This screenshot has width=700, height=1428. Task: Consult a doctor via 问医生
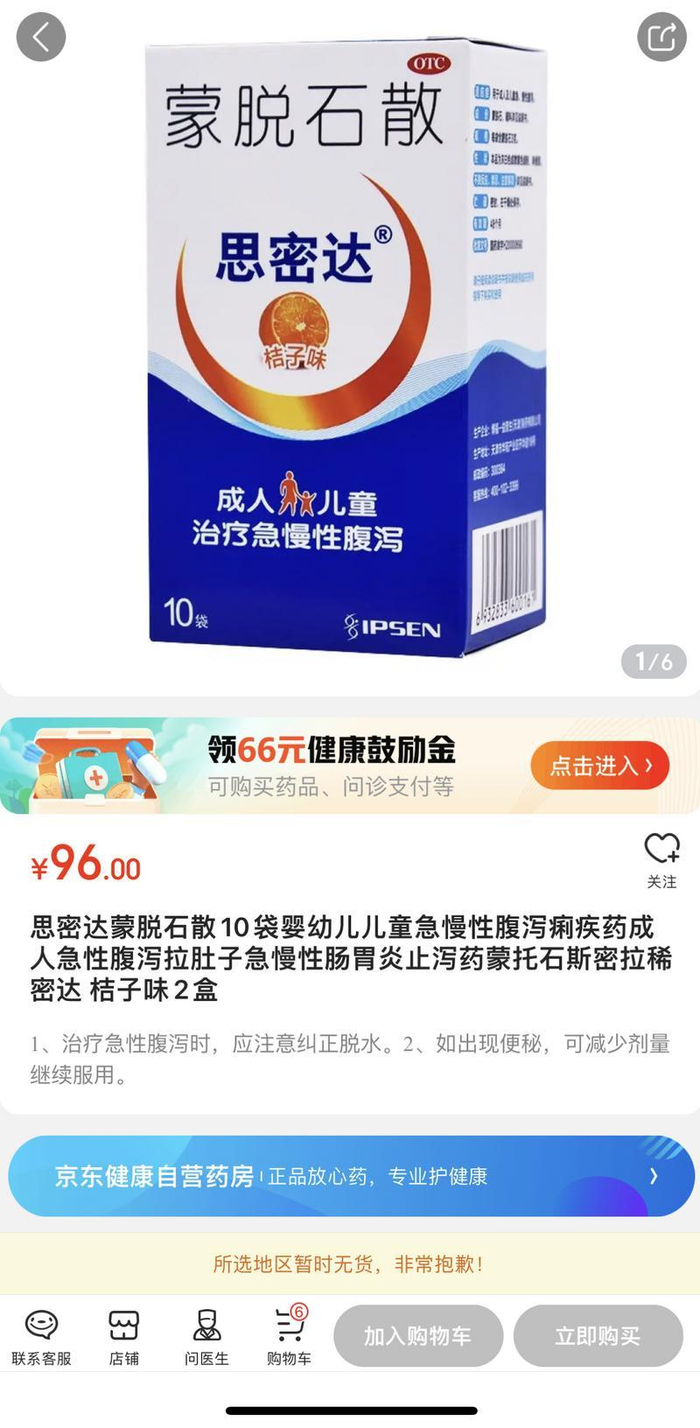pos(206,1336)
